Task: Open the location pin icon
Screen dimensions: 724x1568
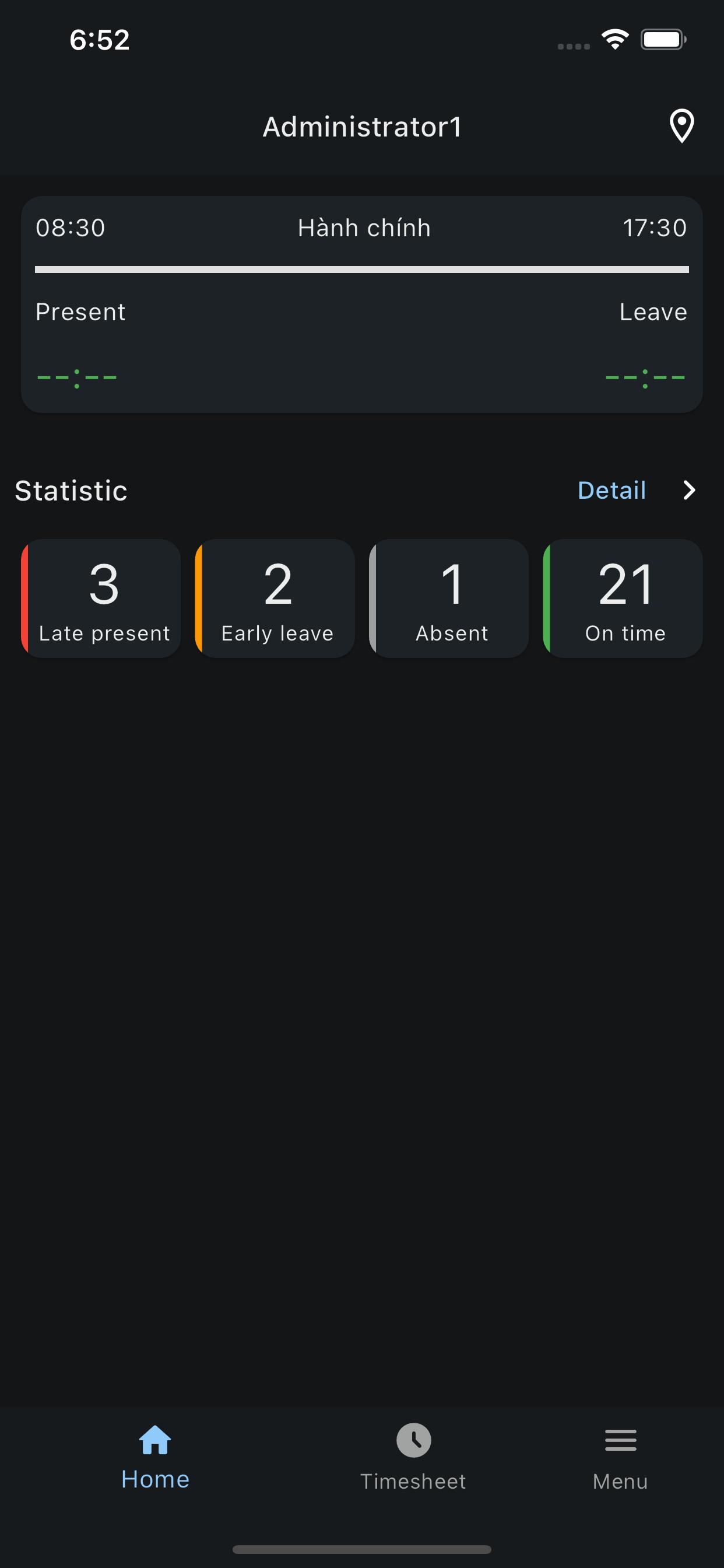Action: pos(681,126)
